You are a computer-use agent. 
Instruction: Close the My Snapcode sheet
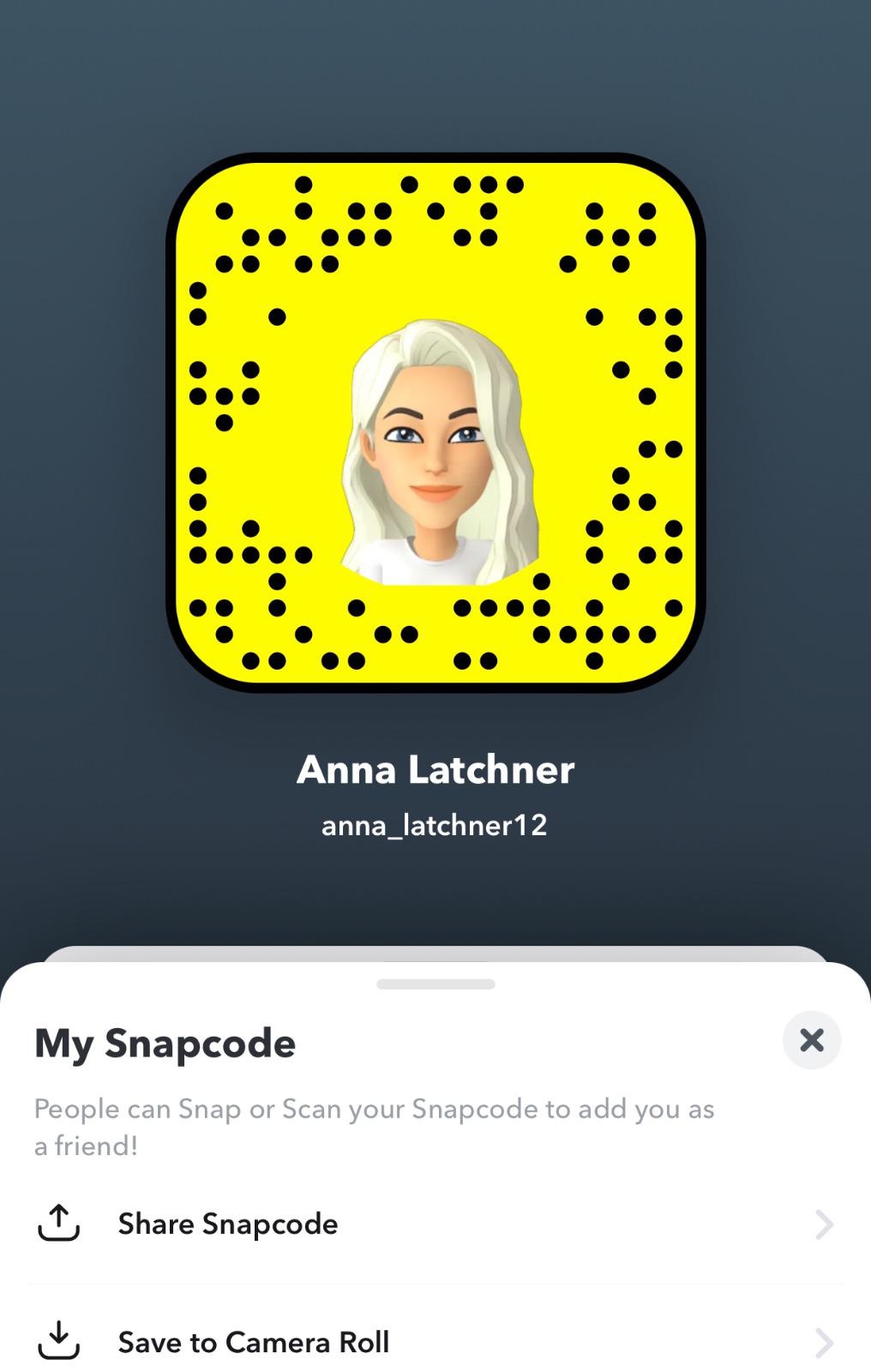point(811,1040)
